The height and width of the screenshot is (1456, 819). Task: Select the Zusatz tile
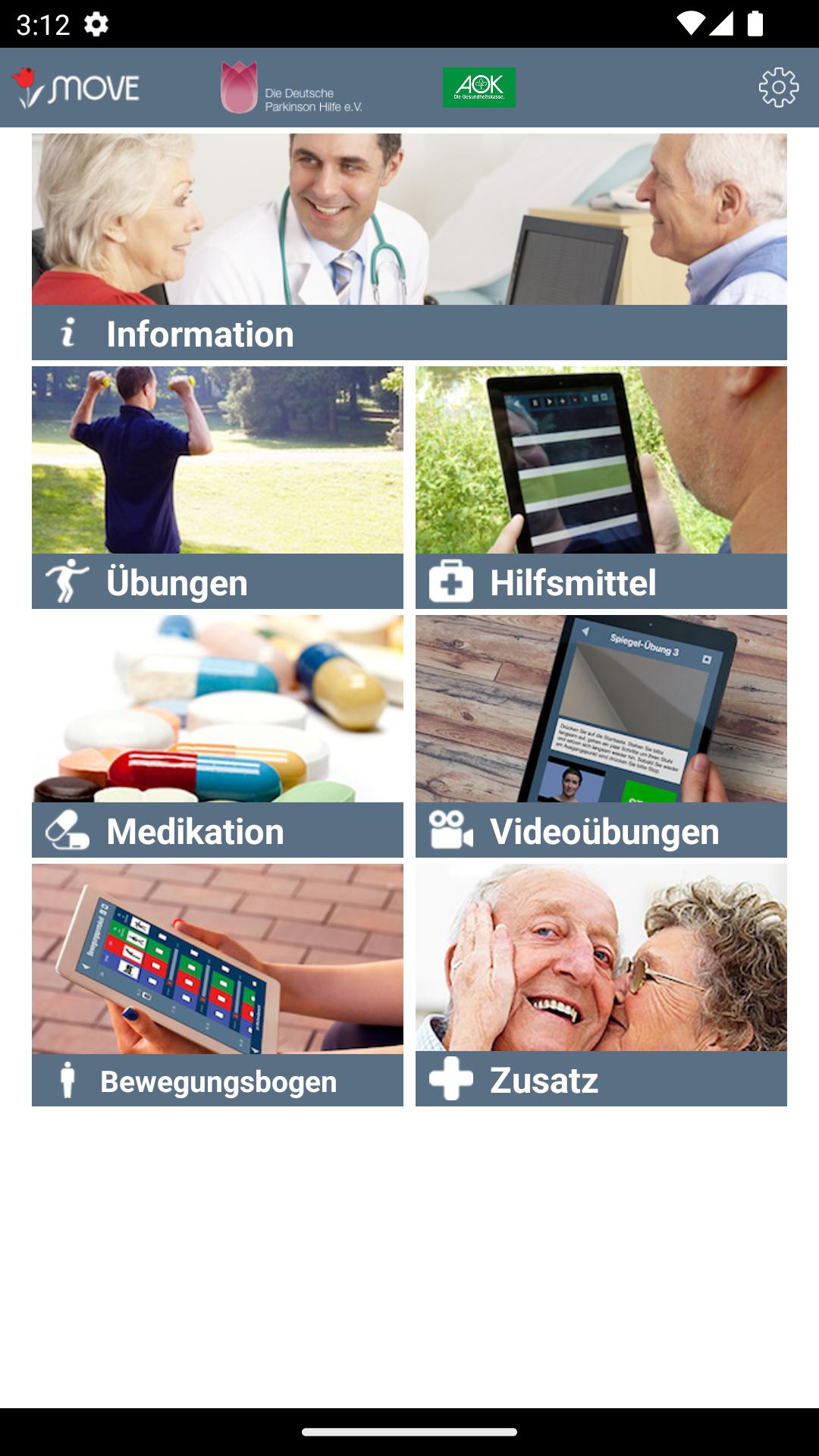[601, 985]
